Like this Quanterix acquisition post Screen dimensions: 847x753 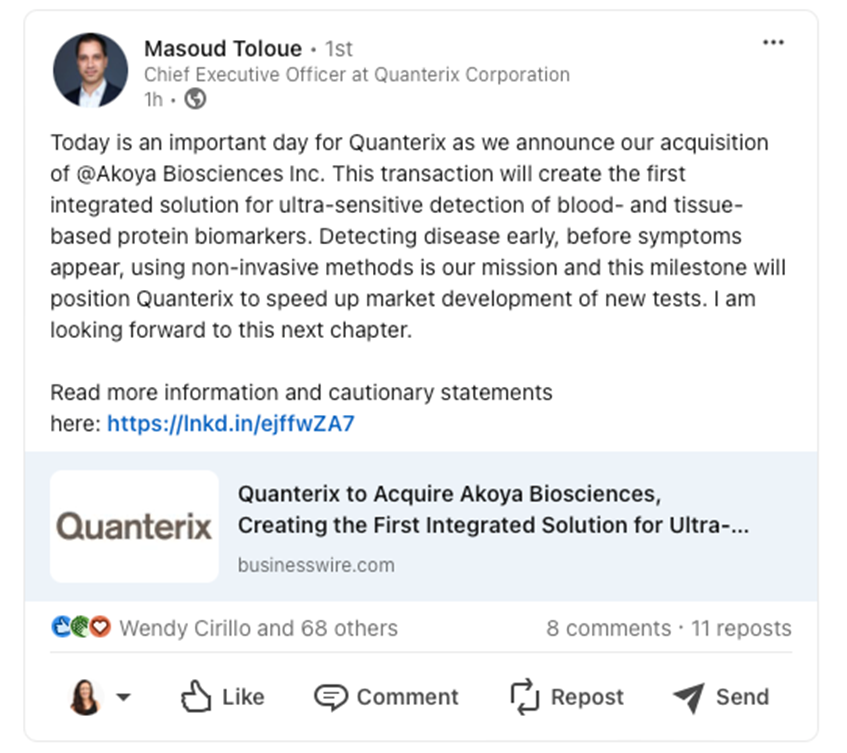(x=222, y=697)
